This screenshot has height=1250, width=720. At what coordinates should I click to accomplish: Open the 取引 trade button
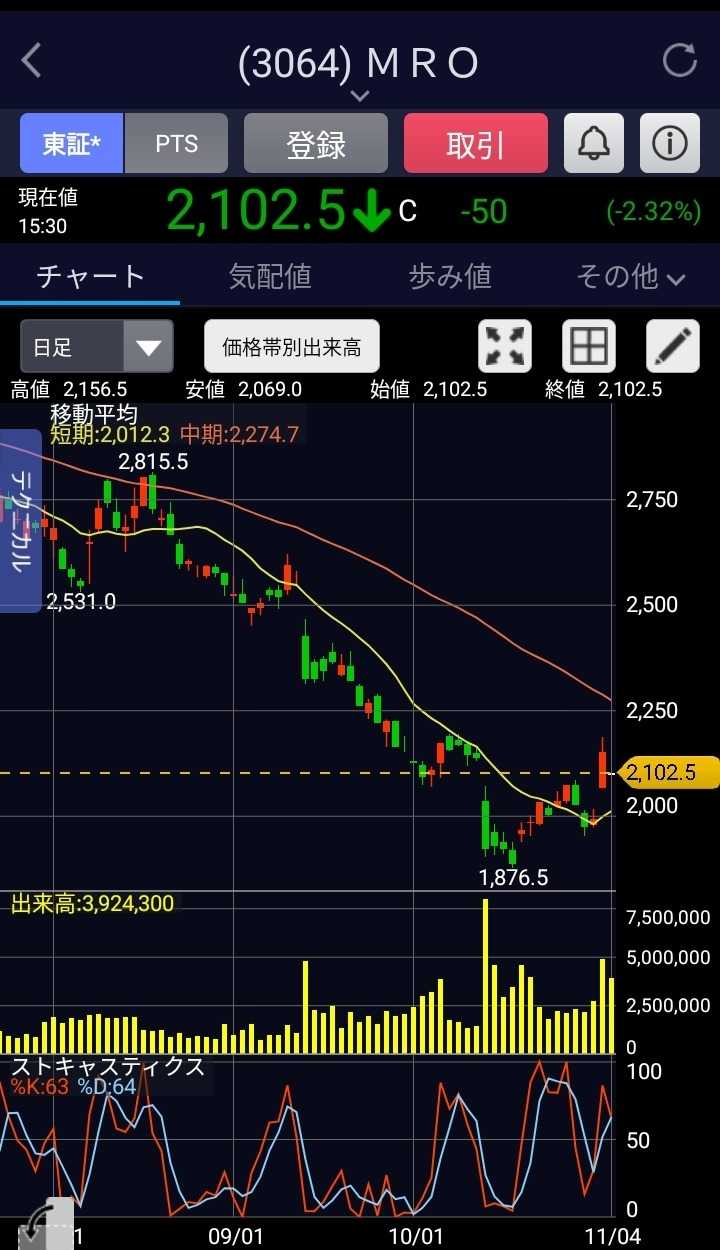click(x=476, y=144)
